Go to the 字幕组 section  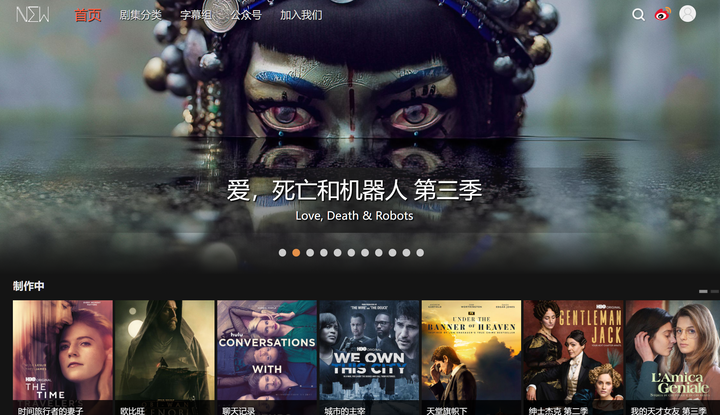(x=196, y=15)
